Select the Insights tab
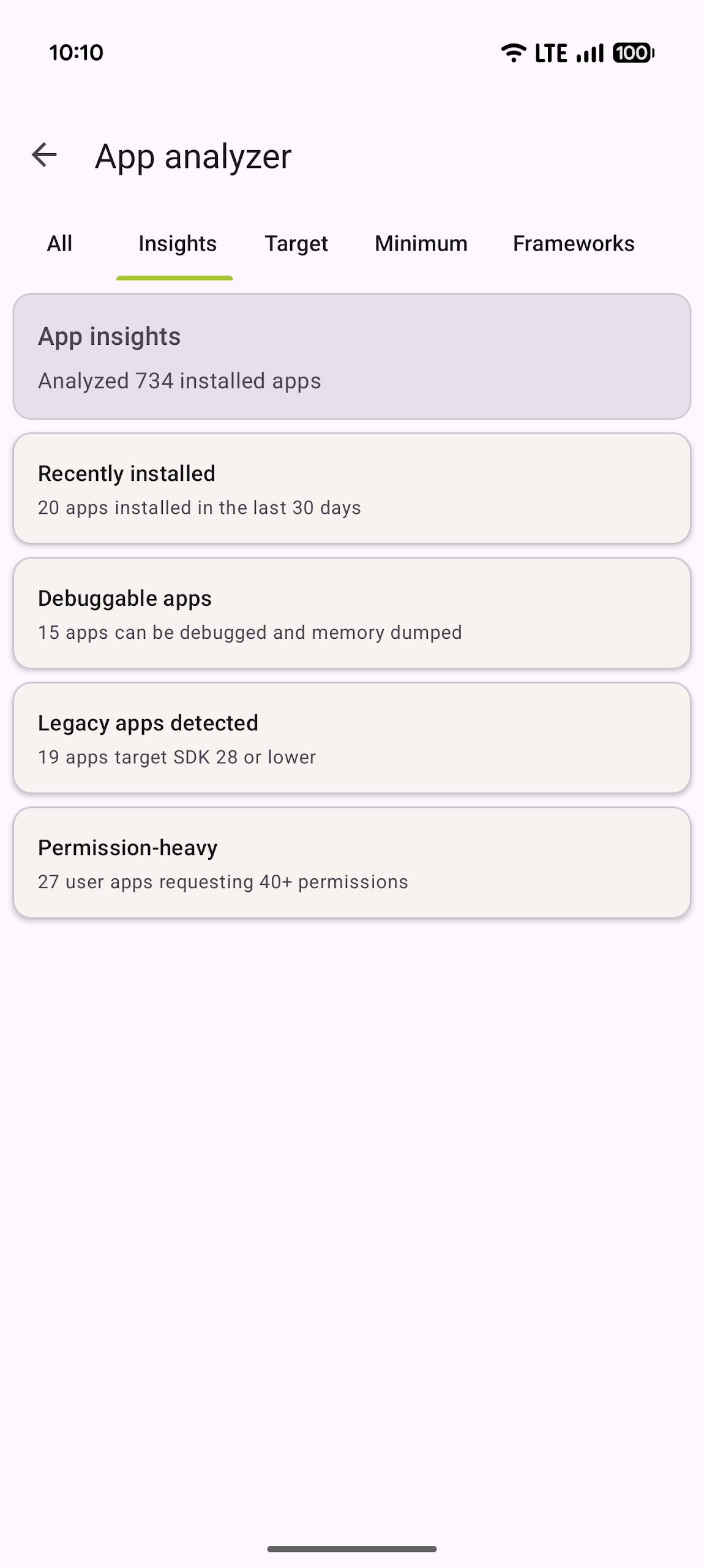704x1568 pixels. click(x=177, y=244)
